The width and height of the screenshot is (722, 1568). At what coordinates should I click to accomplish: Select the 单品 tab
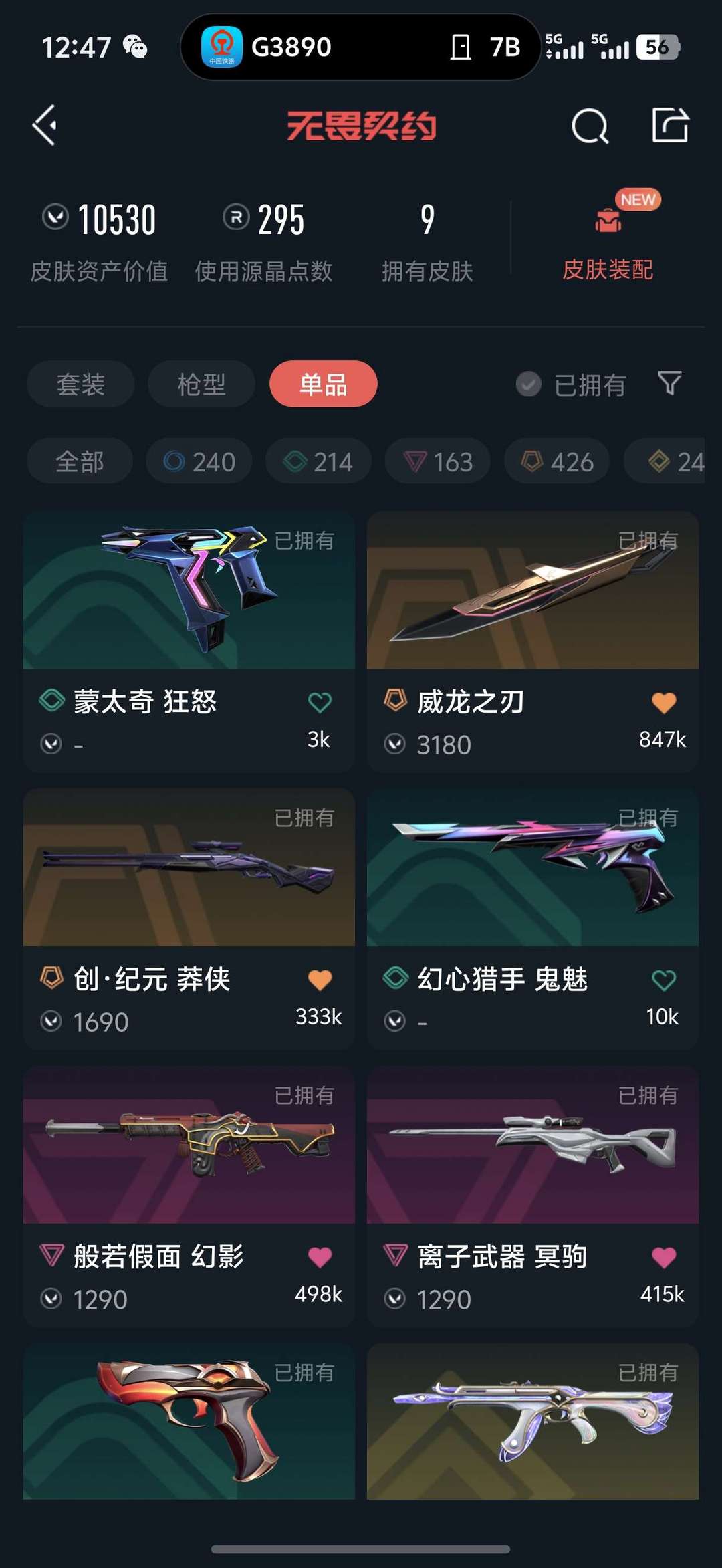coord(324,384)
